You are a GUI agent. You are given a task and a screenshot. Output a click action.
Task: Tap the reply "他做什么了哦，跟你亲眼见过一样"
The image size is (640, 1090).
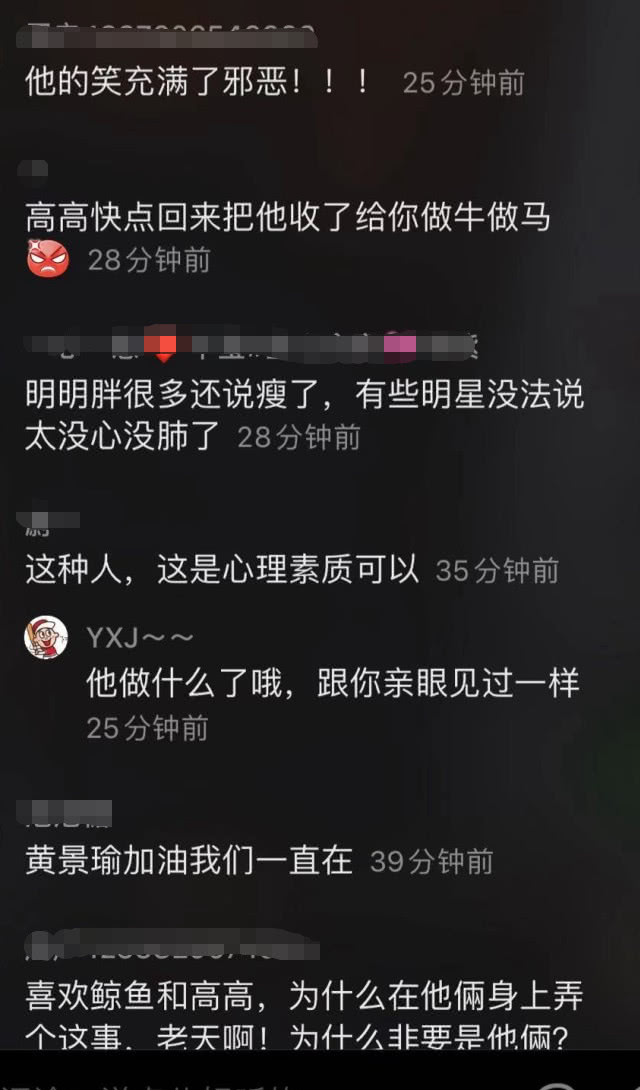[332, 683]
